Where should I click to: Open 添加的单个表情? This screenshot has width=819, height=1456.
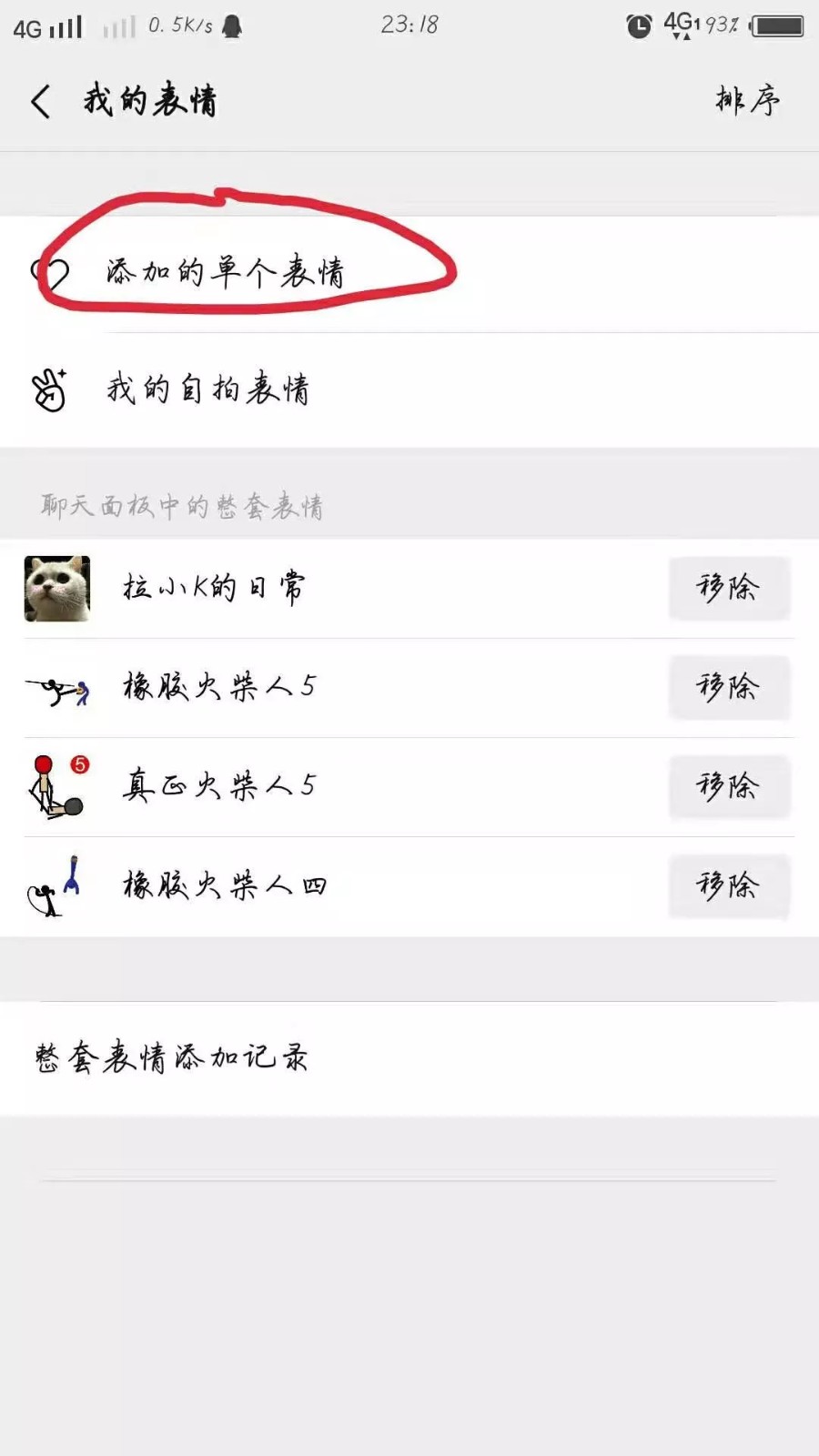tap(225, 271)
